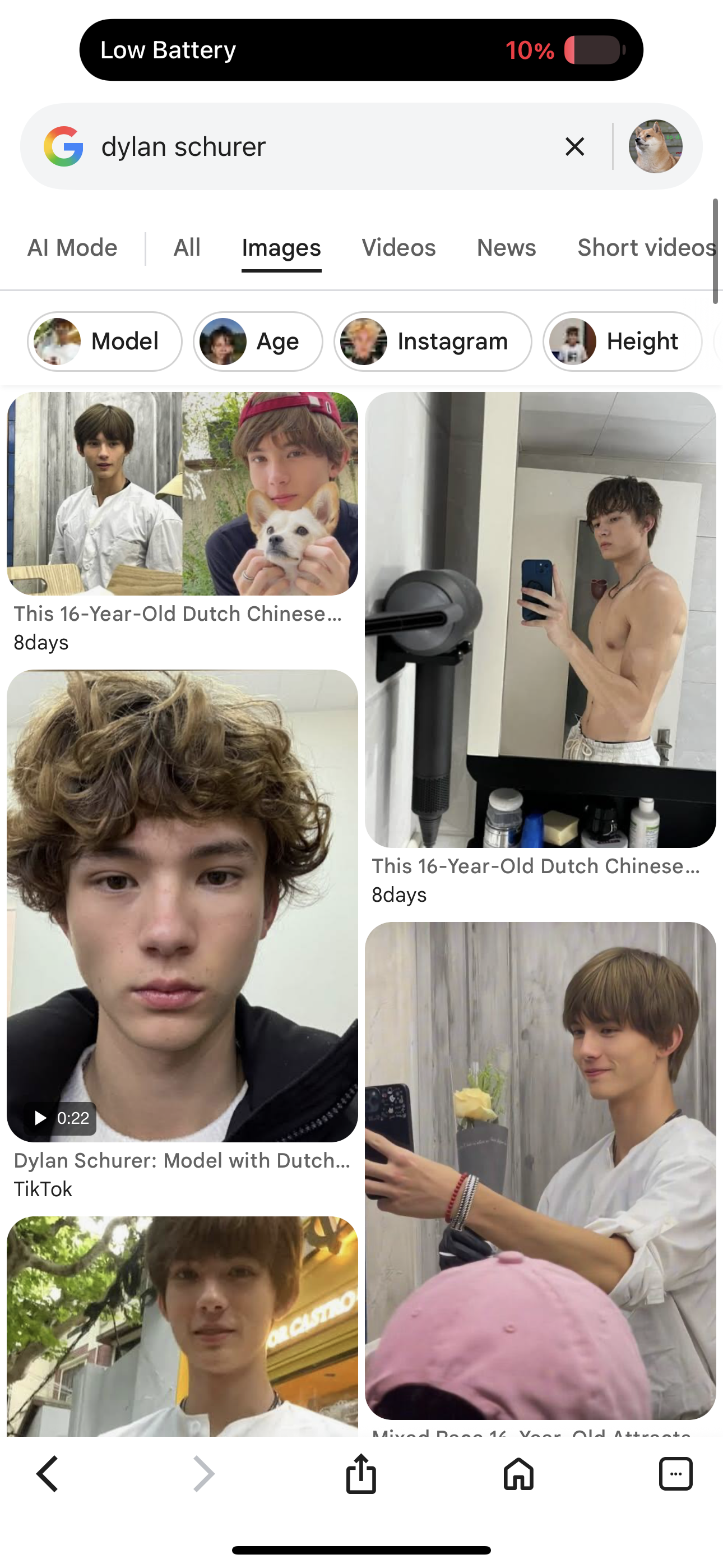The image size is (723, 1568).
Task: Select the Instagram filter chip
Action: pyautogui.click(x=433, y=342)
